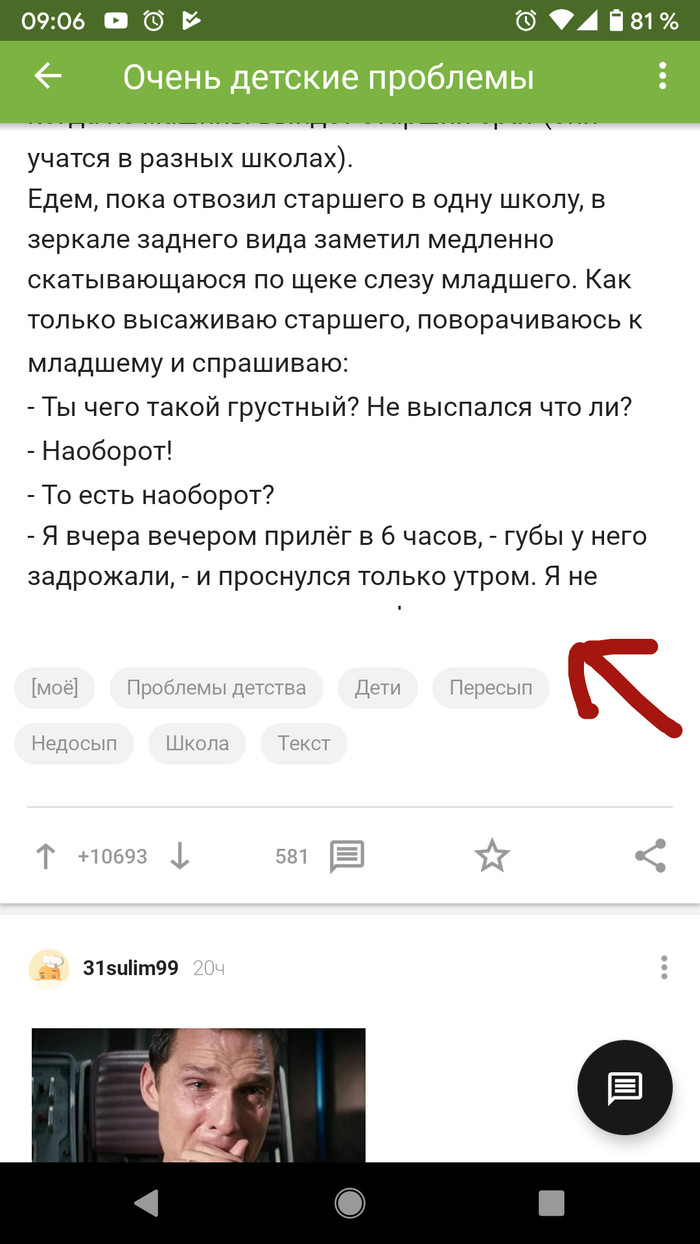This screenshot has width=700, height=1244.
Task: Open options for 31sulim99's comment
Action: coord(664,968)
